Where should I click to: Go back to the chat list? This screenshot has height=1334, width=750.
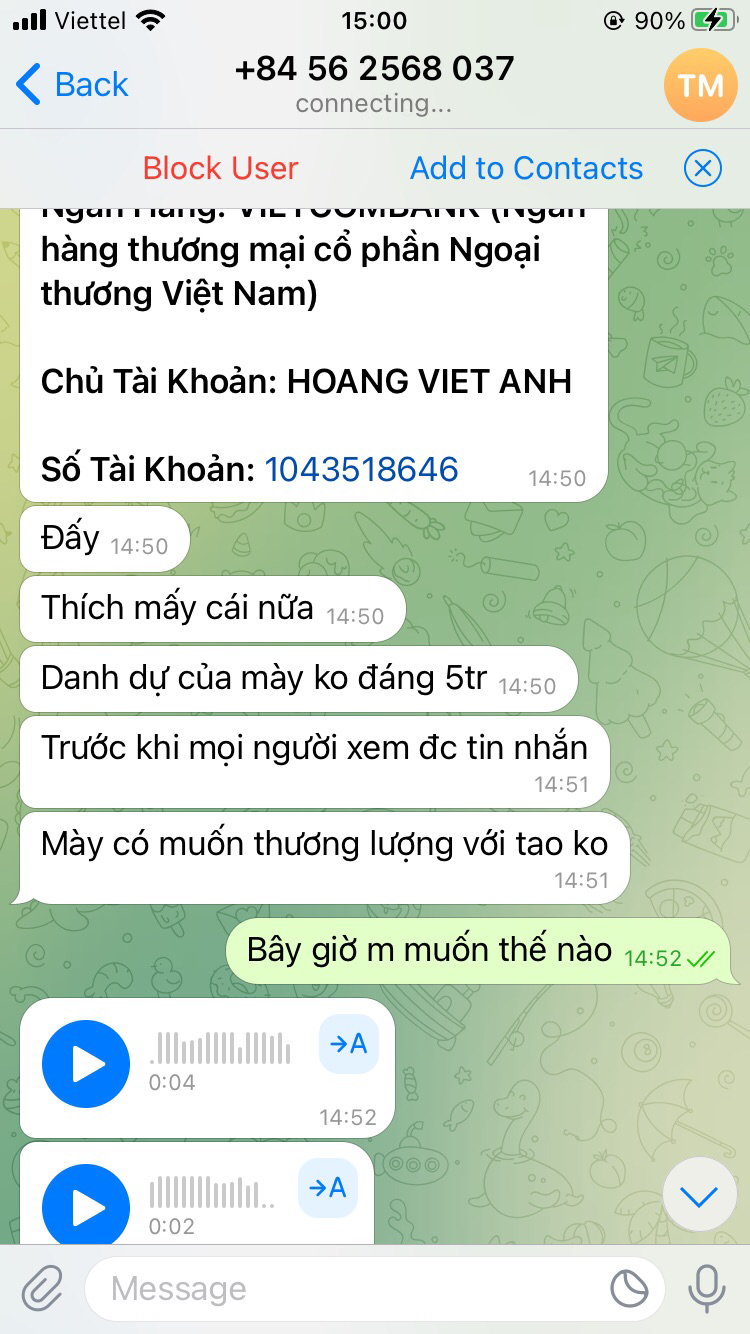[x=72, y=85]
